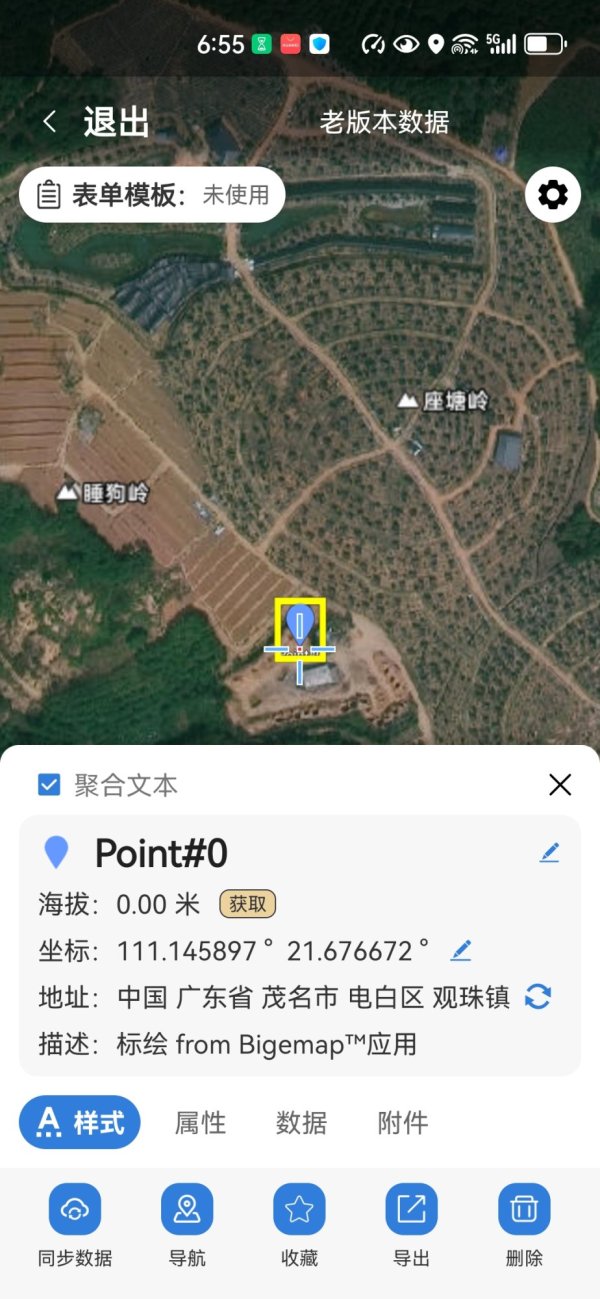
Task: Open the settings gear icon
Action: click(x=553, y=195)
